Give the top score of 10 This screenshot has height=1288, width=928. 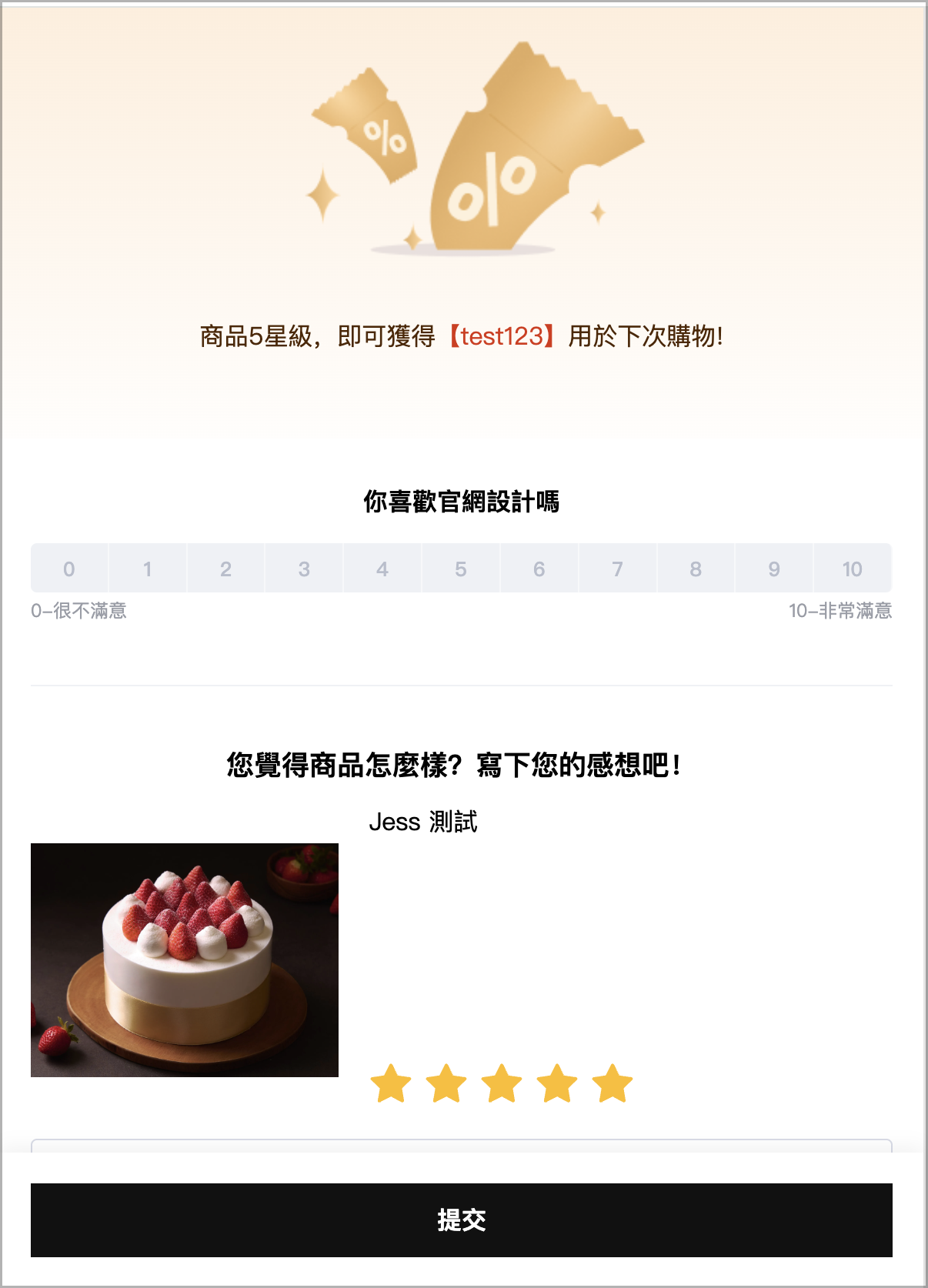(853, 569)
